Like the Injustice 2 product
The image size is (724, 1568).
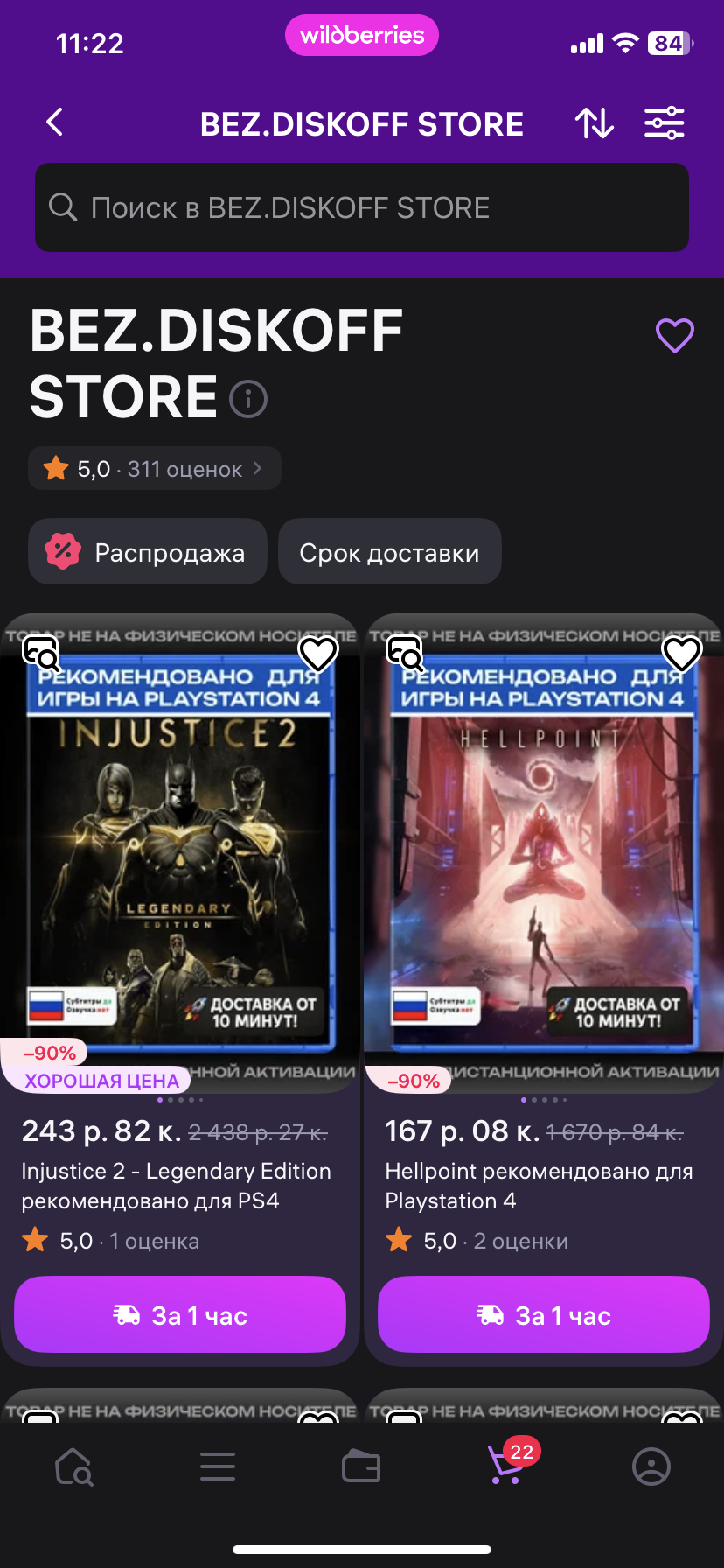pyautogui.click(x=318, y=654)
